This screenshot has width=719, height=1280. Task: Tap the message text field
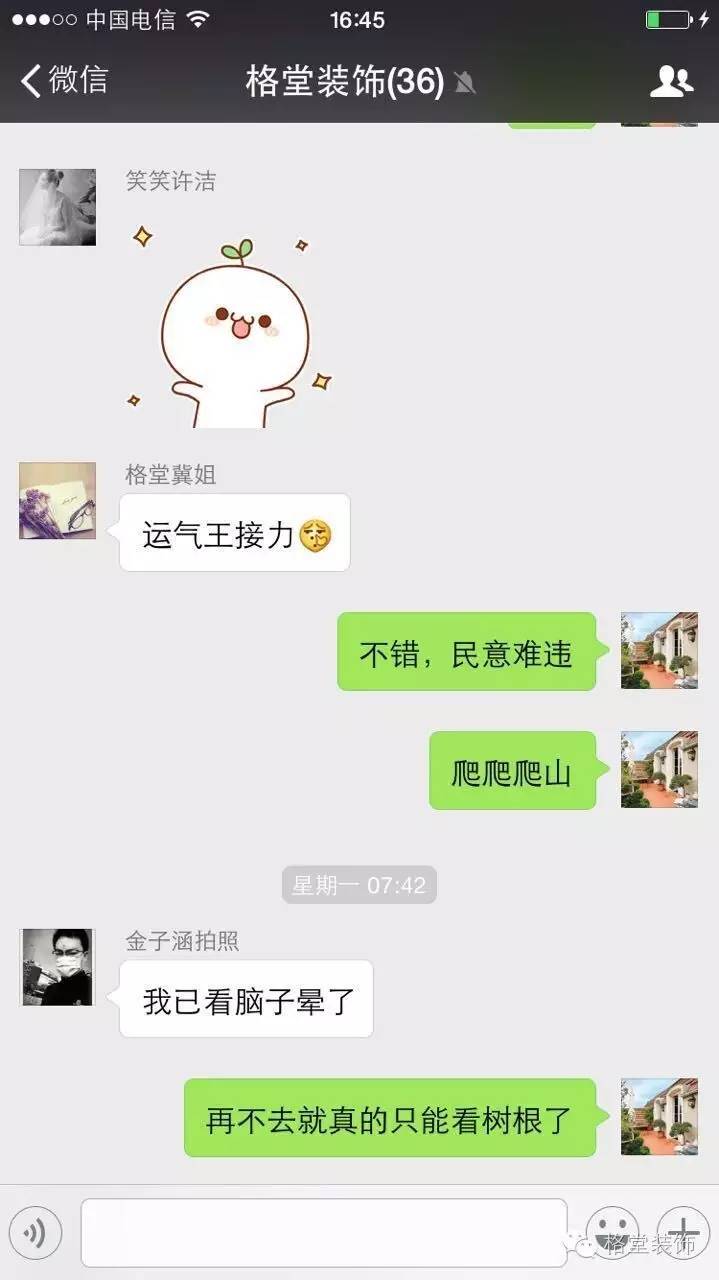[x=323, y=1233]
